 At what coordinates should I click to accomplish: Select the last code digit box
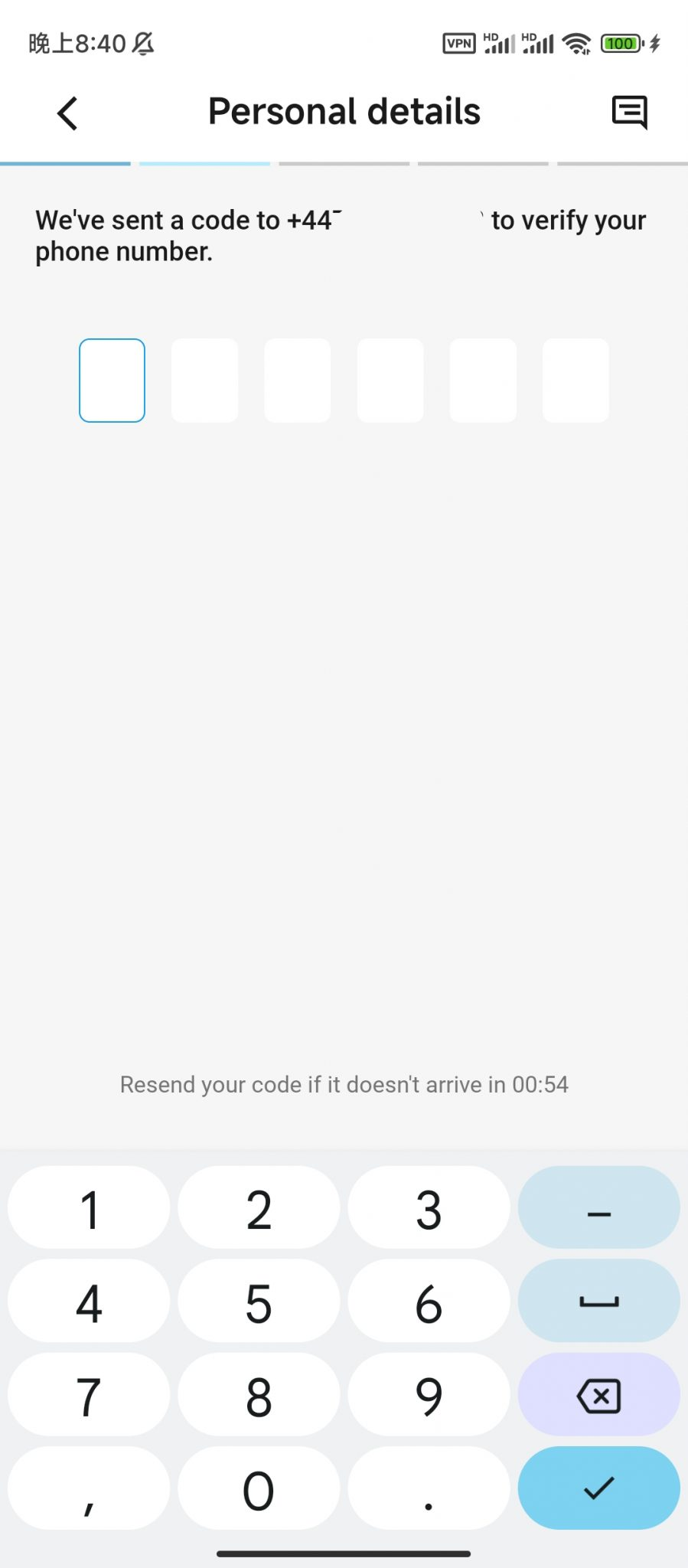coord(576,381)
